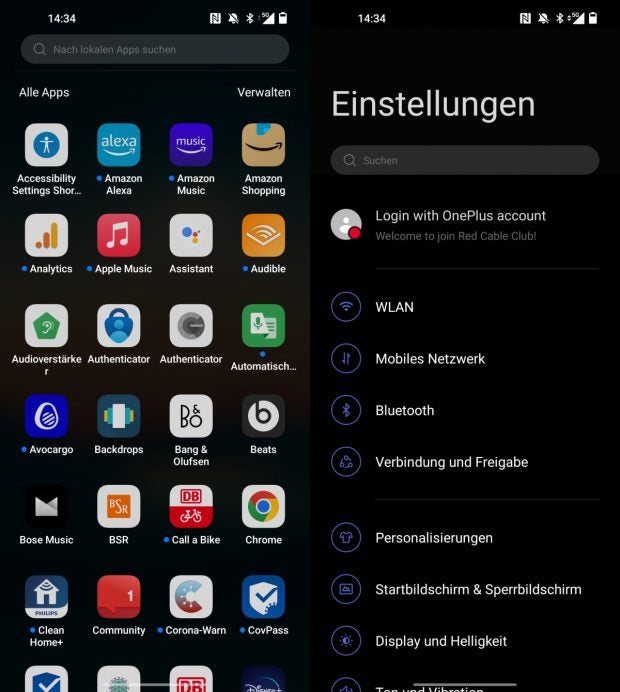Select Display und Helligkeit
This screenshot has width=620, height=692.
tap(441, 641)
